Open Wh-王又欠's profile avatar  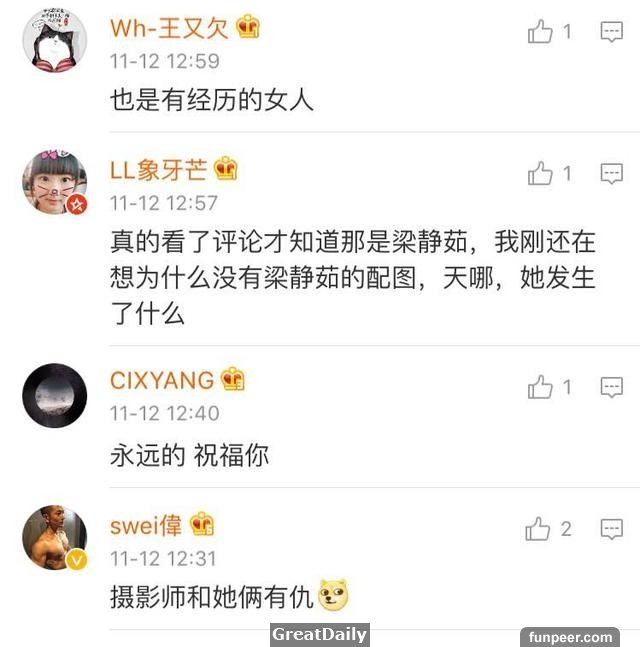pos(54,39)
